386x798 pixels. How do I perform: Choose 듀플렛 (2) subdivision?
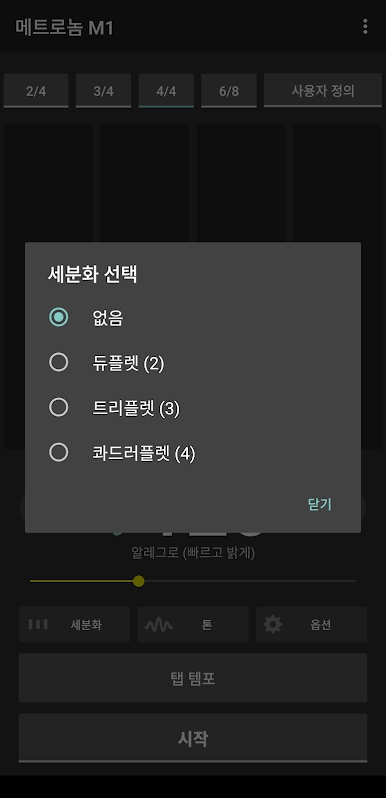(192, 363)
